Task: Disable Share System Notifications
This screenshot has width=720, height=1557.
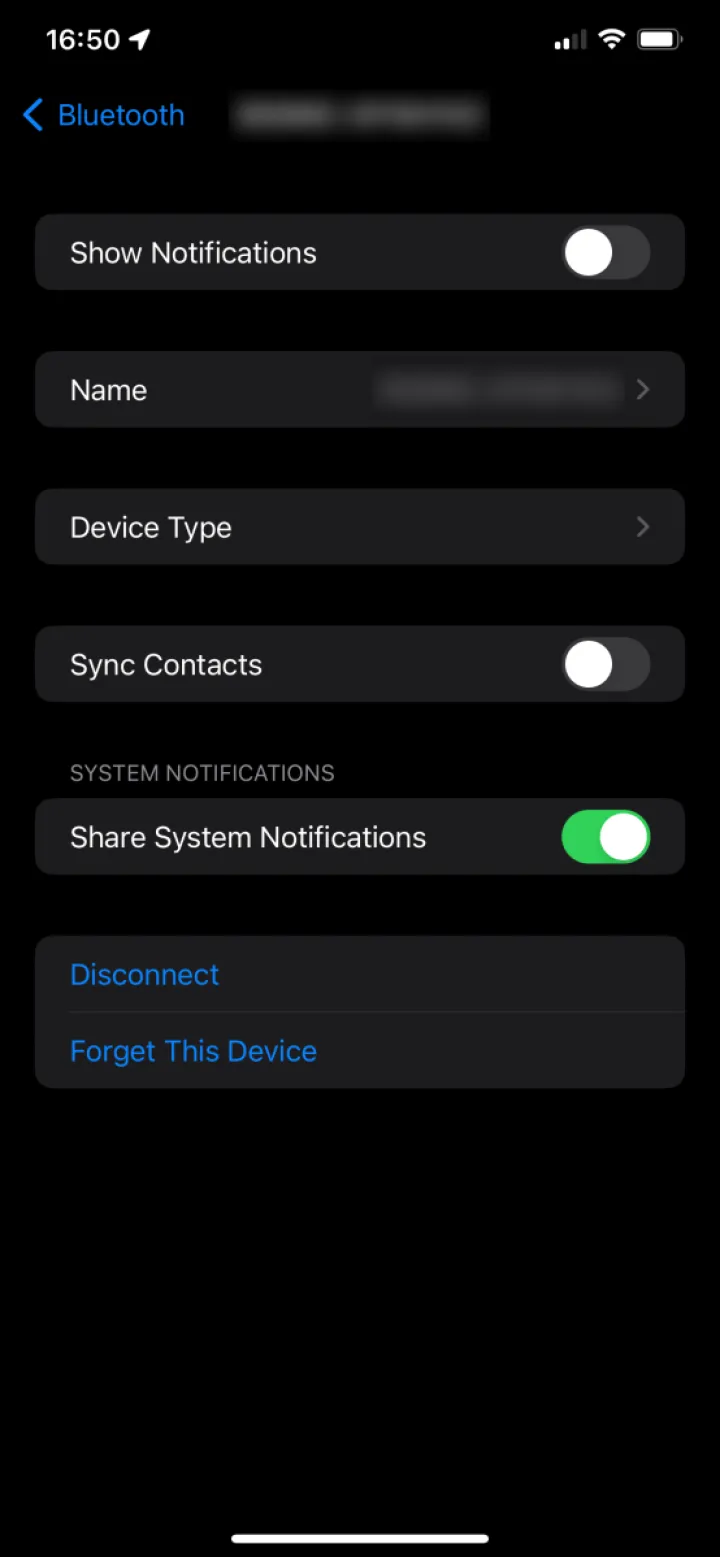Action: (x=606, y=837)
